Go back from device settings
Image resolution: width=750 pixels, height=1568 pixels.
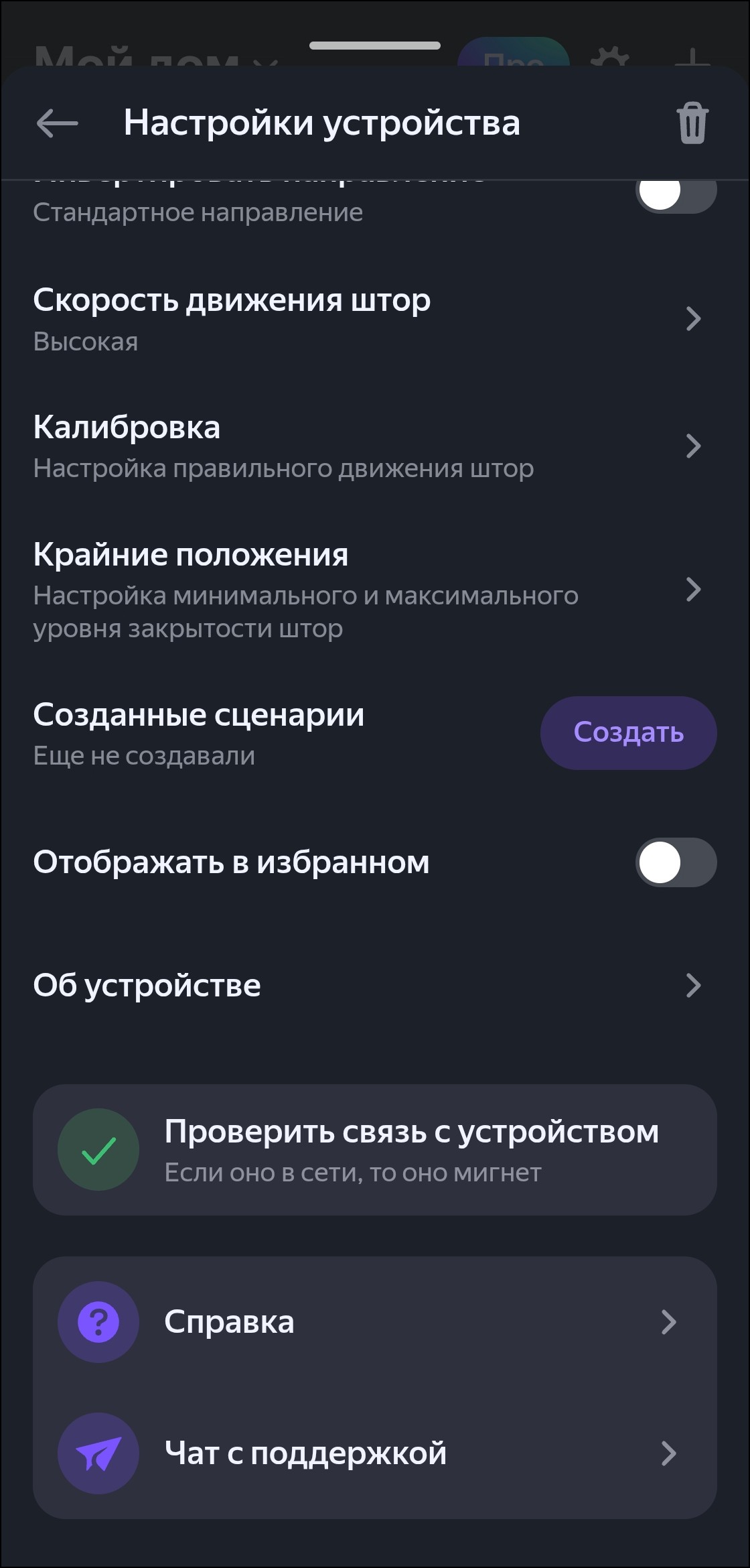point(58,123)
